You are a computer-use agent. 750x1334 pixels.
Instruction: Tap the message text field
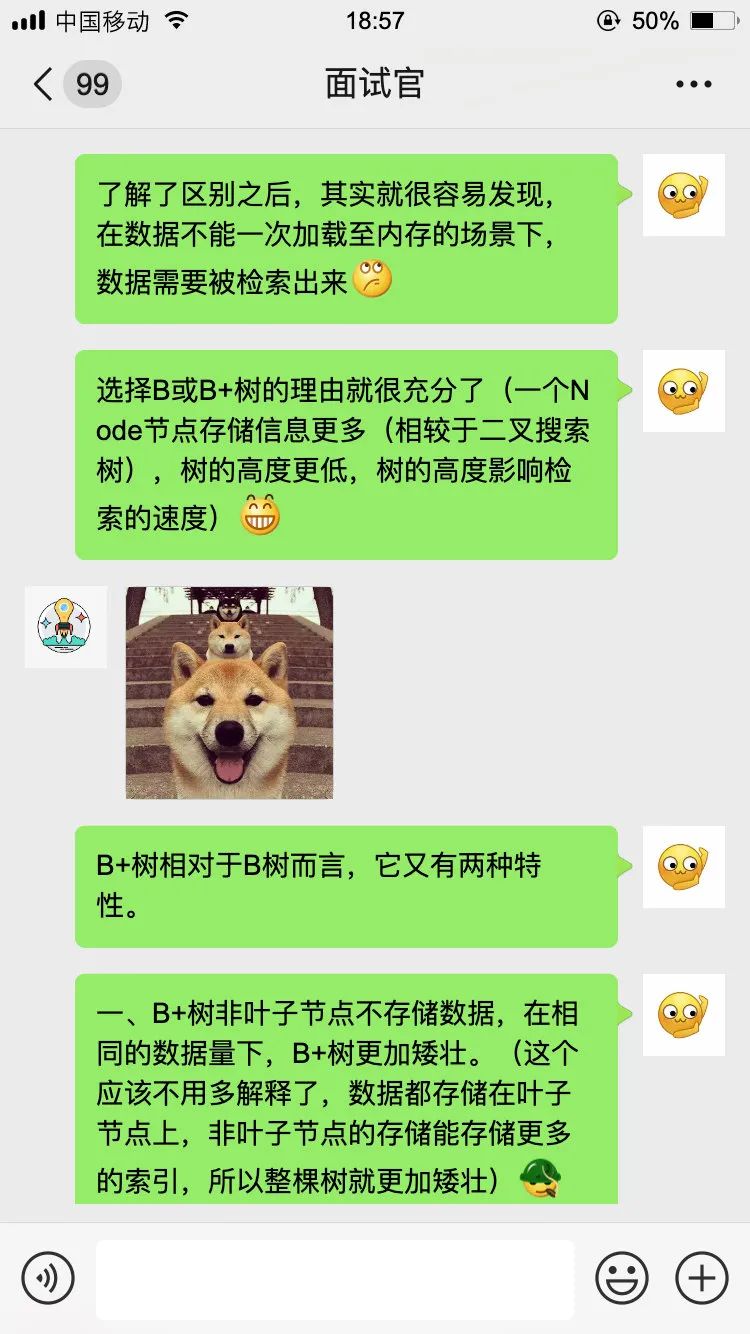pyautogui.click(x=335, y=1278)
